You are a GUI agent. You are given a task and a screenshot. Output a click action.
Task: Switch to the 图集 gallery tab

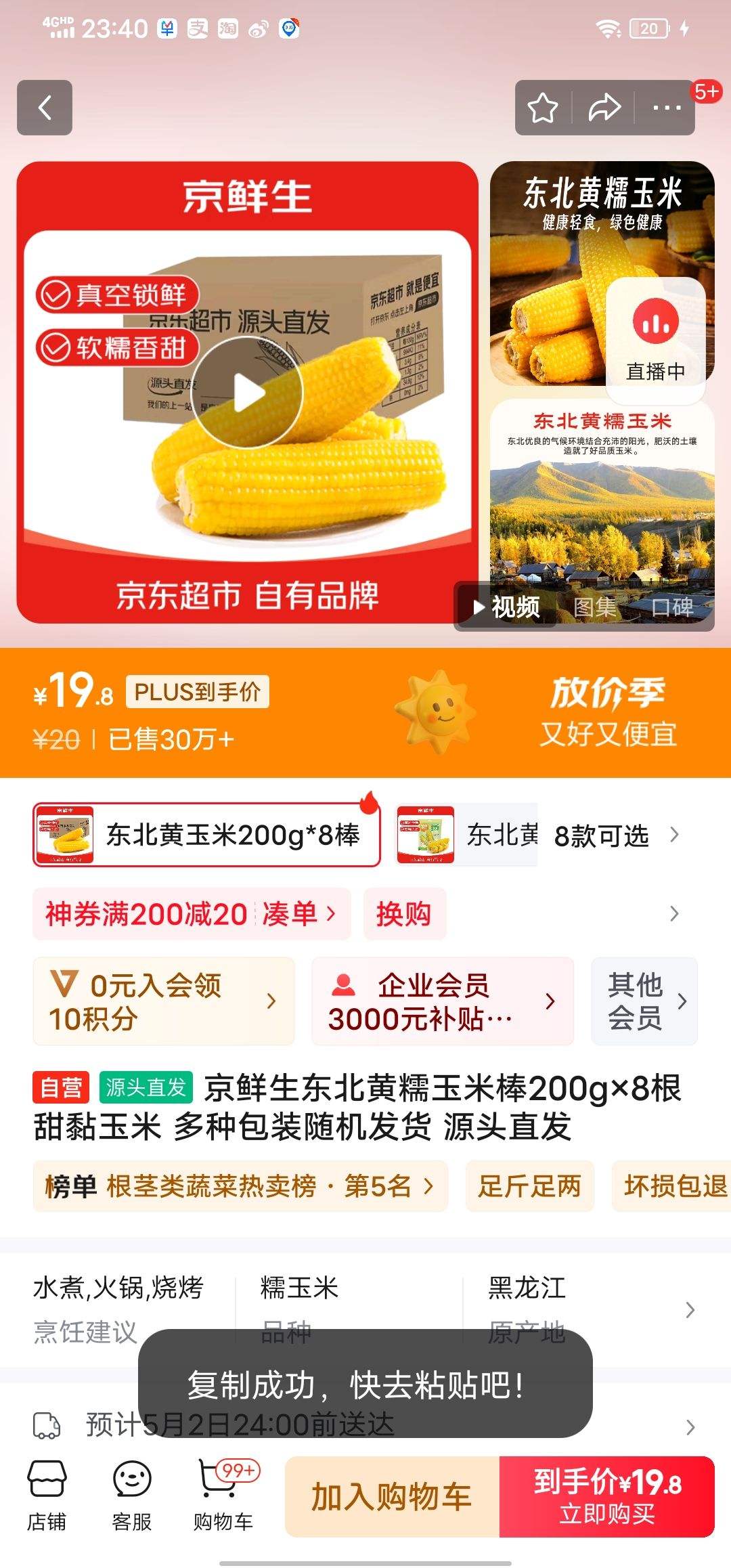(x=595, y=607)
